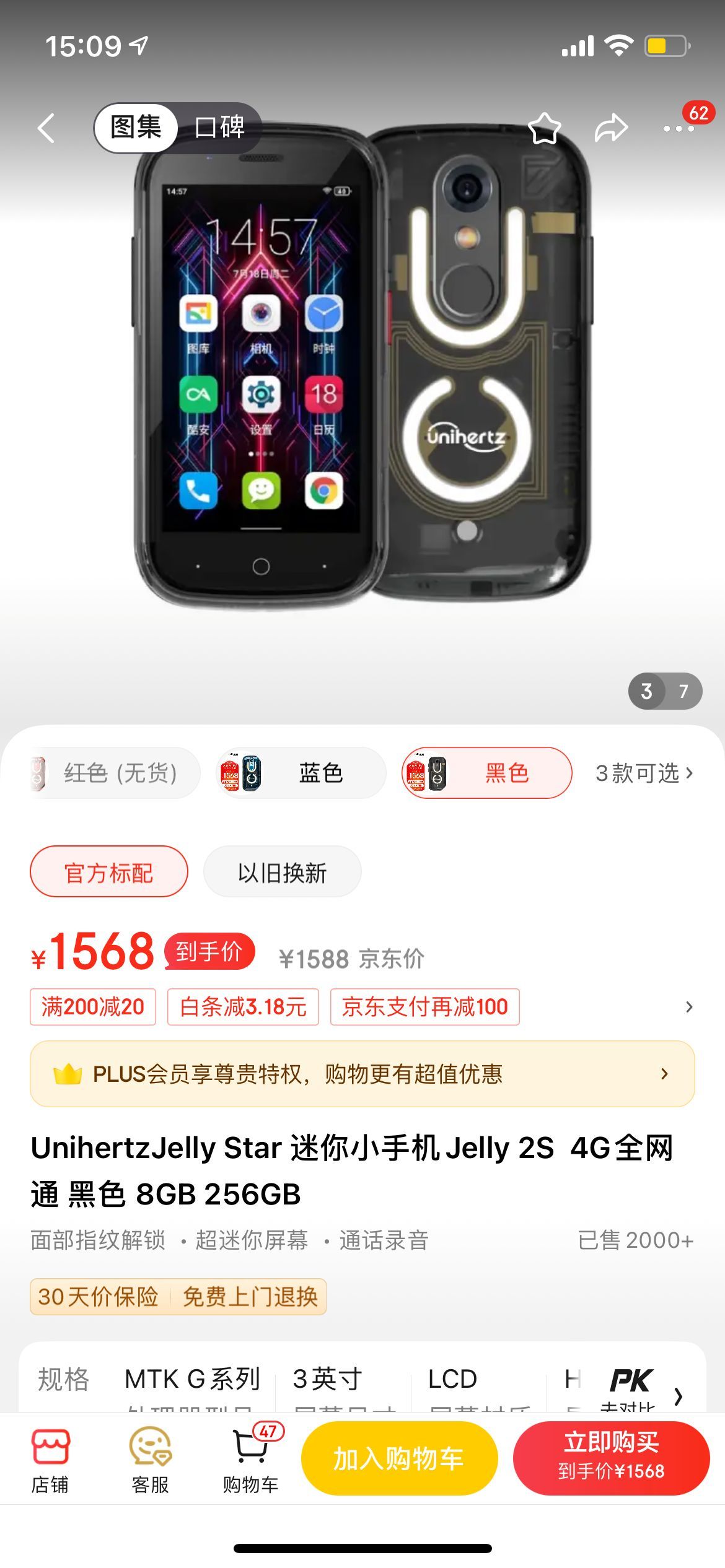
Task: Choose the 以旧换新 trade-in option
Action: coord(282,872)
